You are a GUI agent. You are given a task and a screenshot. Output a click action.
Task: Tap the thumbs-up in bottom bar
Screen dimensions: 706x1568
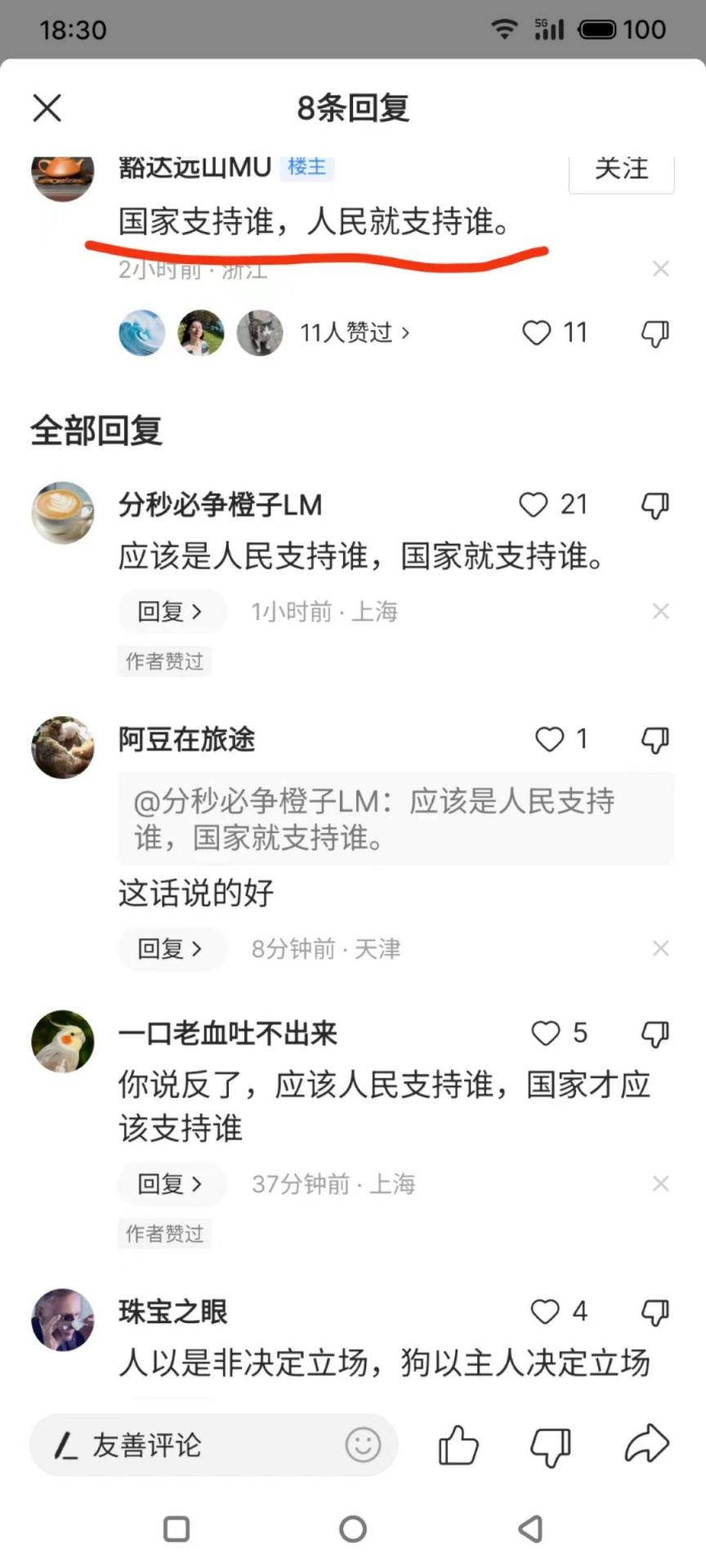(x=458, y=1445)
